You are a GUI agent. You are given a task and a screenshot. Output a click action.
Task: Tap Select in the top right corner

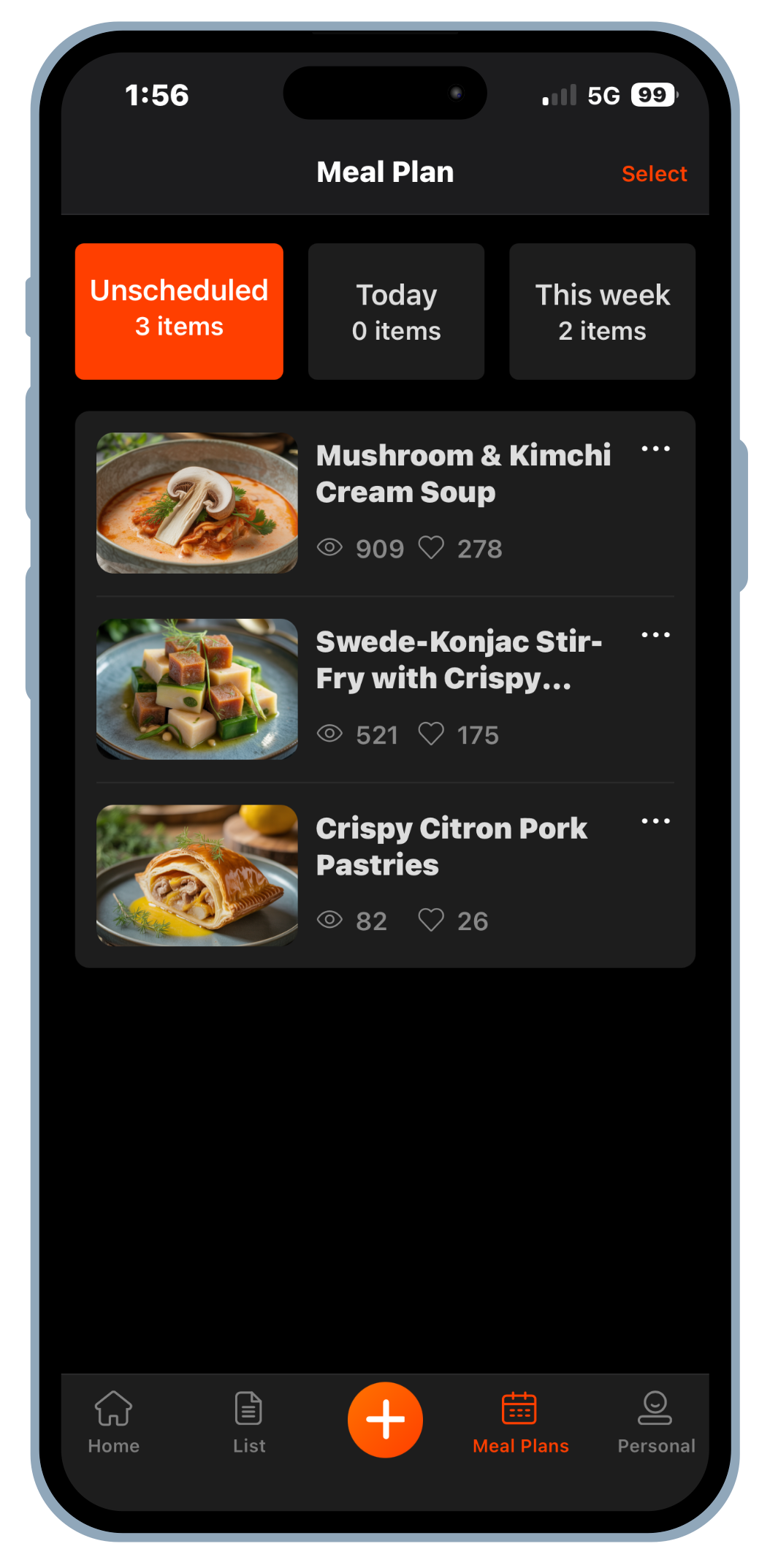[654, 173]
